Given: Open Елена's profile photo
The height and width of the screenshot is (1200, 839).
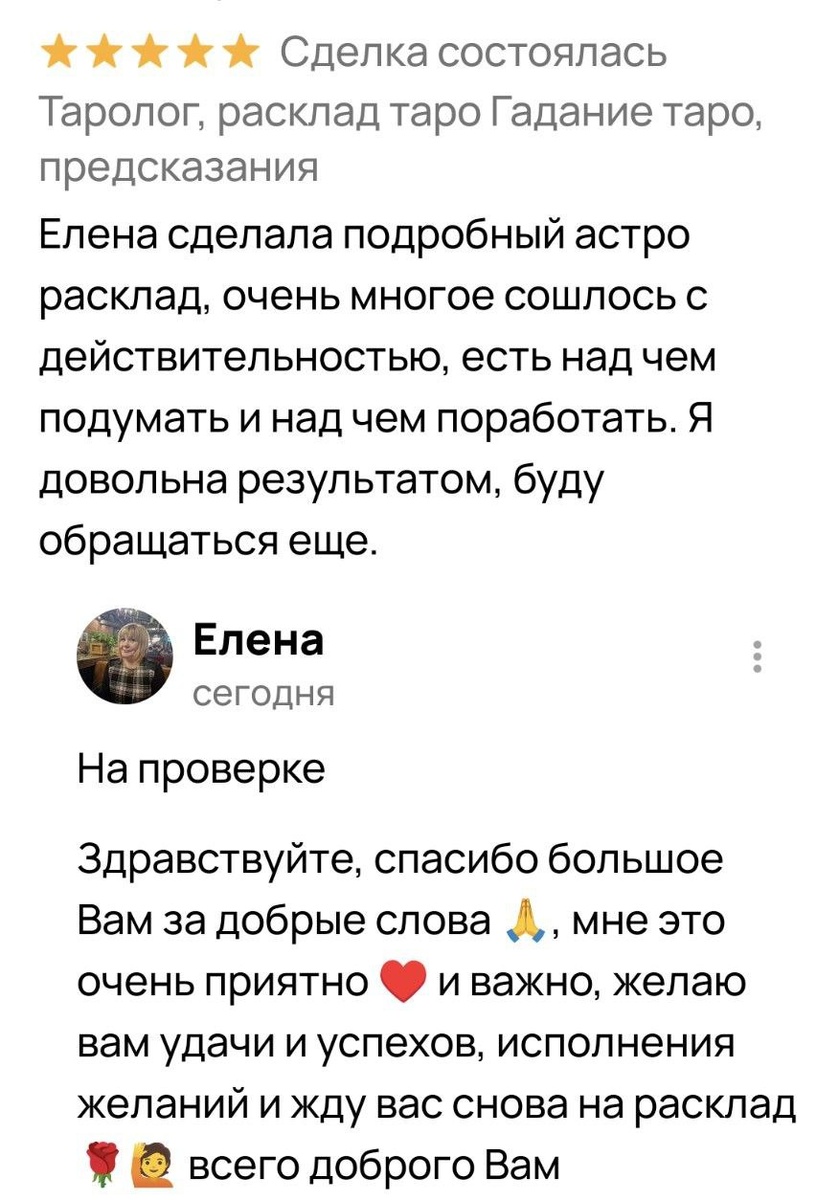Looking at the screenshot, I should point(127,655).
